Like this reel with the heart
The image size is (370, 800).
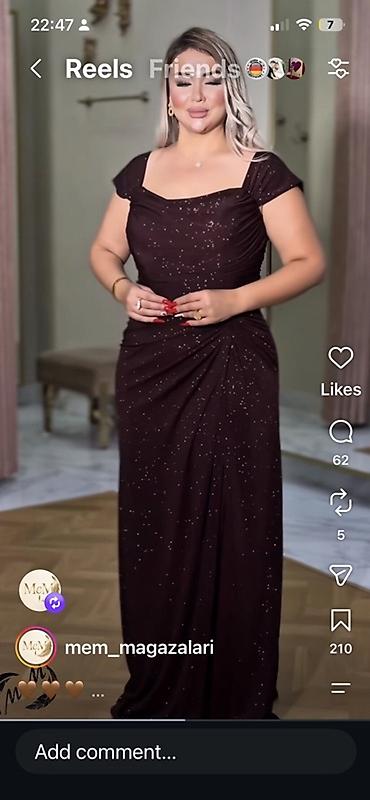tap(340, 358)
